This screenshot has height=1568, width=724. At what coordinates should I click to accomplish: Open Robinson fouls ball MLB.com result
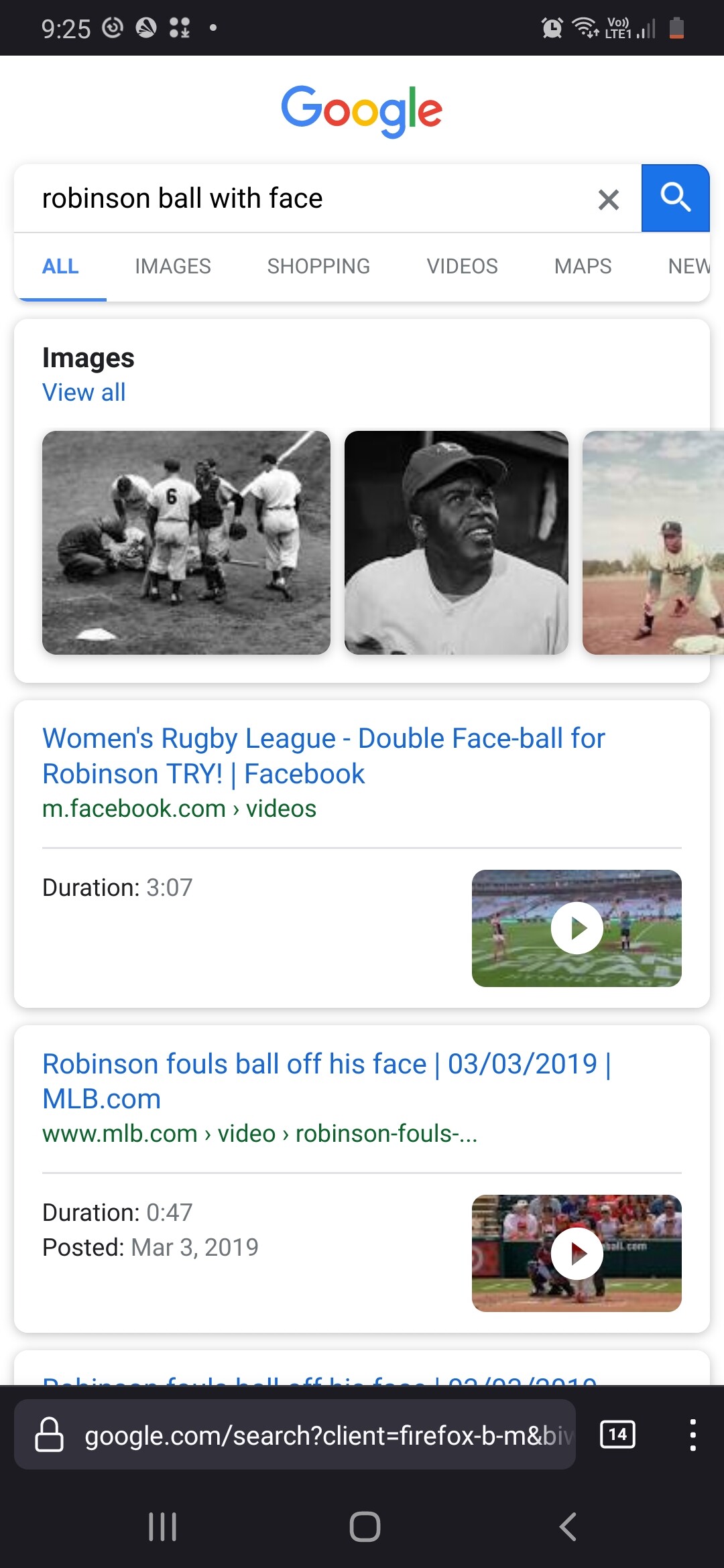326,1081
